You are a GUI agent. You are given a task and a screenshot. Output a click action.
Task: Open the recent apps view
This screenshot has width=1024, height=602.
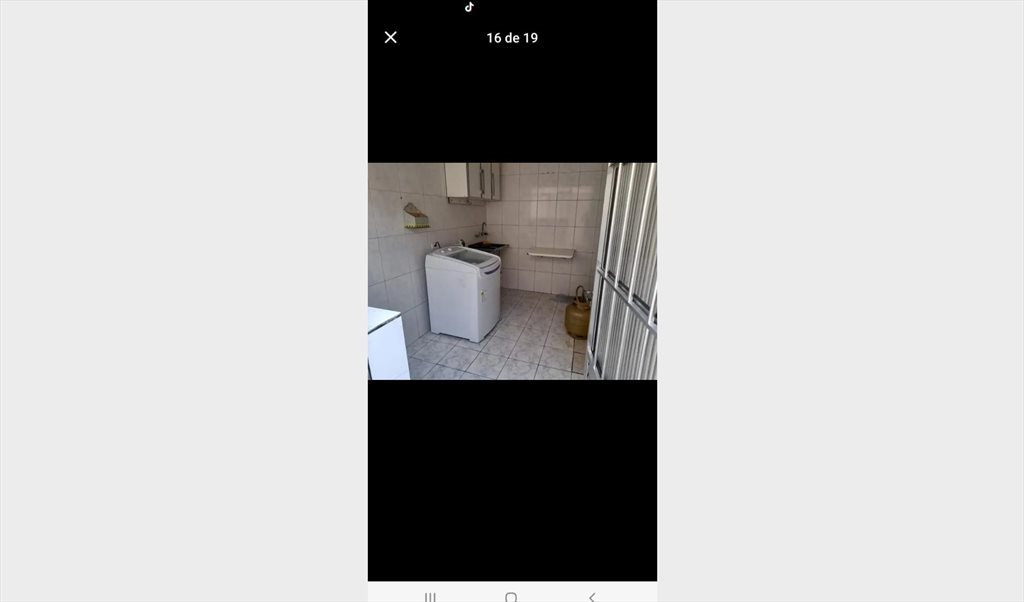click(430, 597)
